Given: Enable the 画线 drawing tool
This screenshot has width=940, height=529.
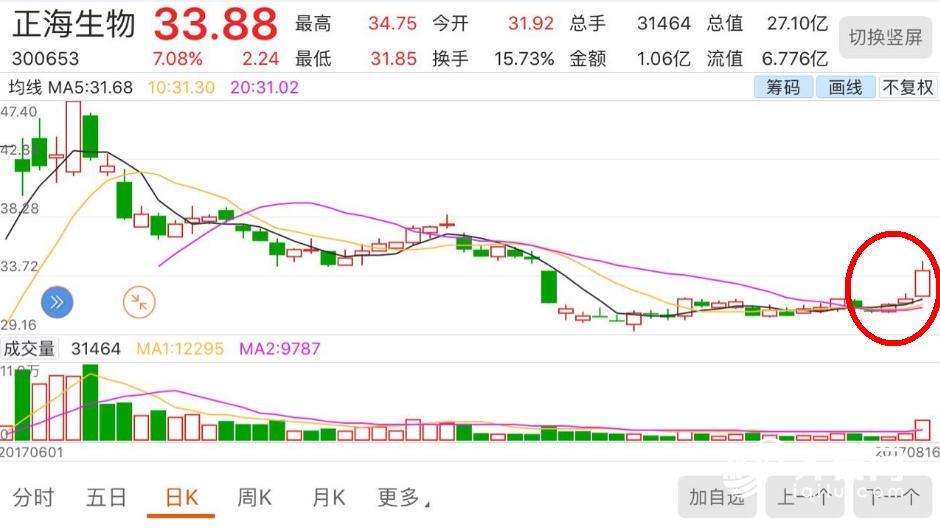Looking at the screenshot, I should [x=845, y=87].
